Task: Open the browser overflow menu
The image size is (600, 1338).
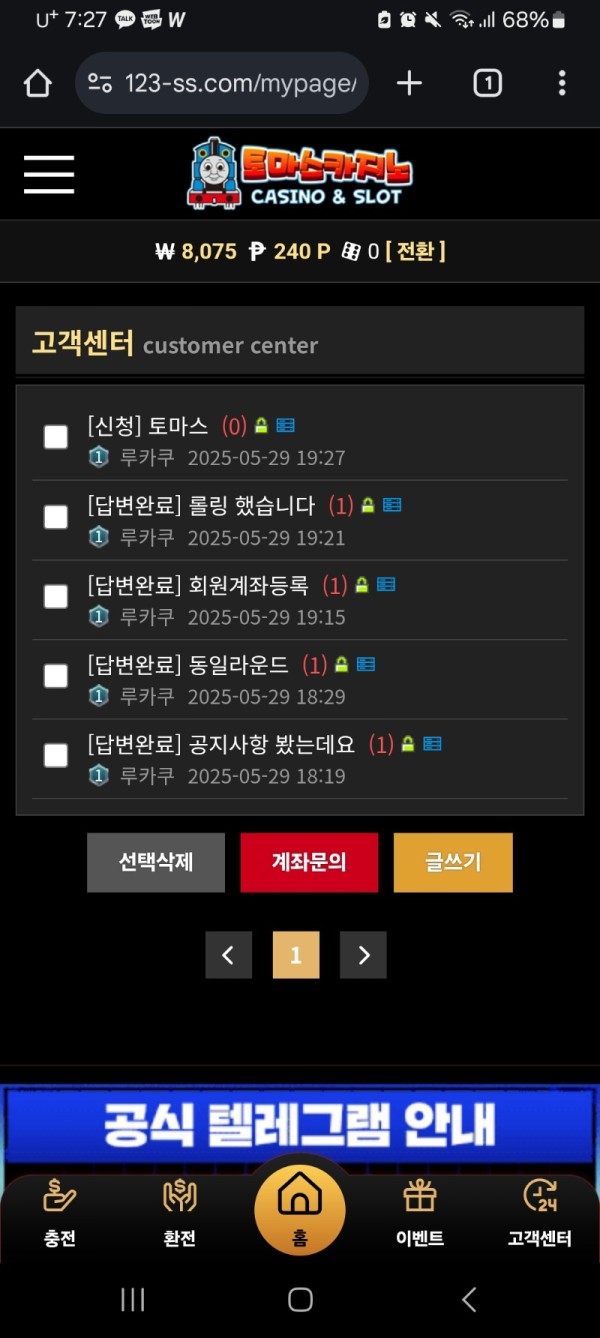Action: coord(562,83)
